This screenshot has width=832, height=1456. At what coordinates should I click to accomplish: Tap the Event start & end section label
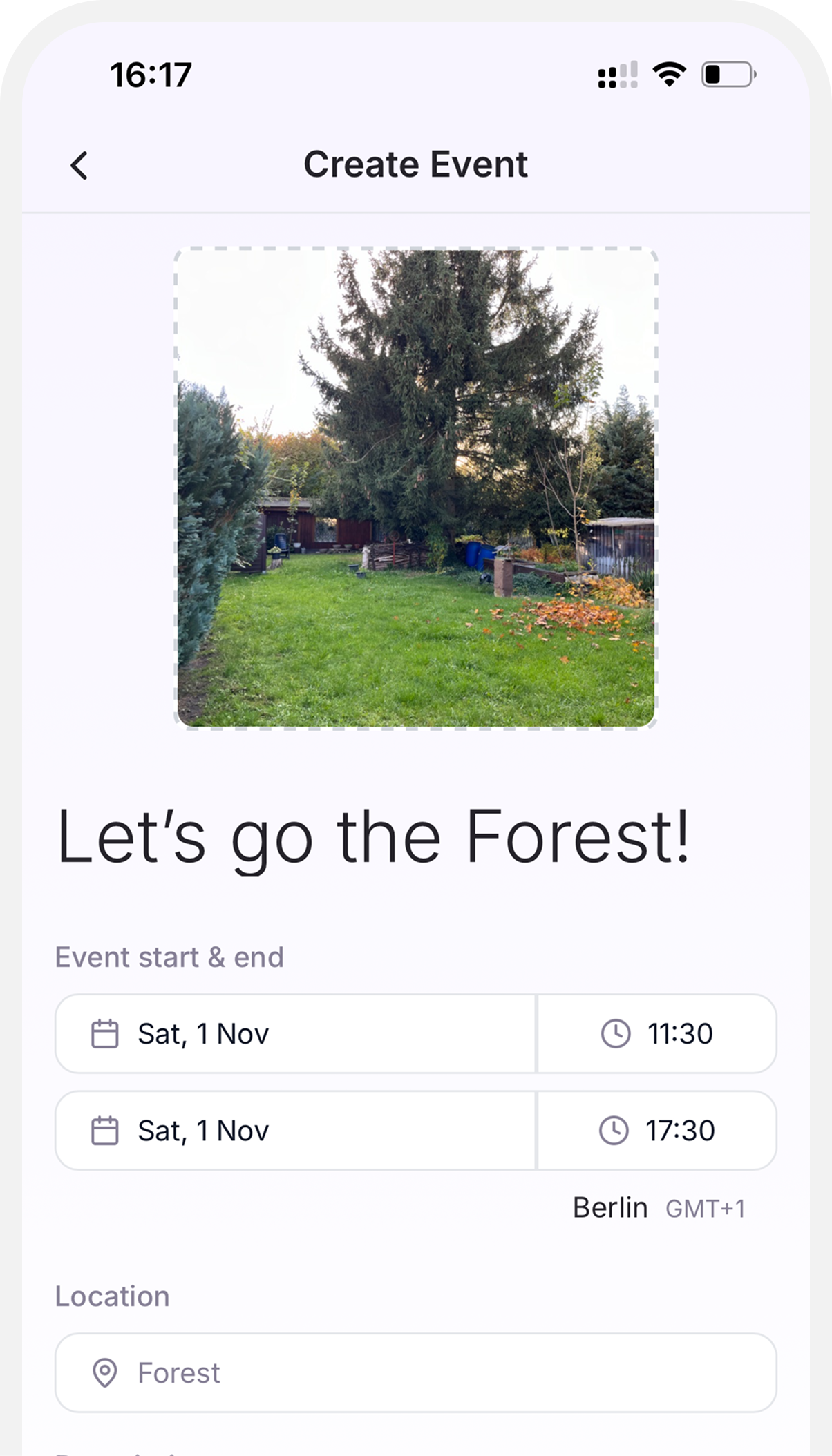pos(170,957)
